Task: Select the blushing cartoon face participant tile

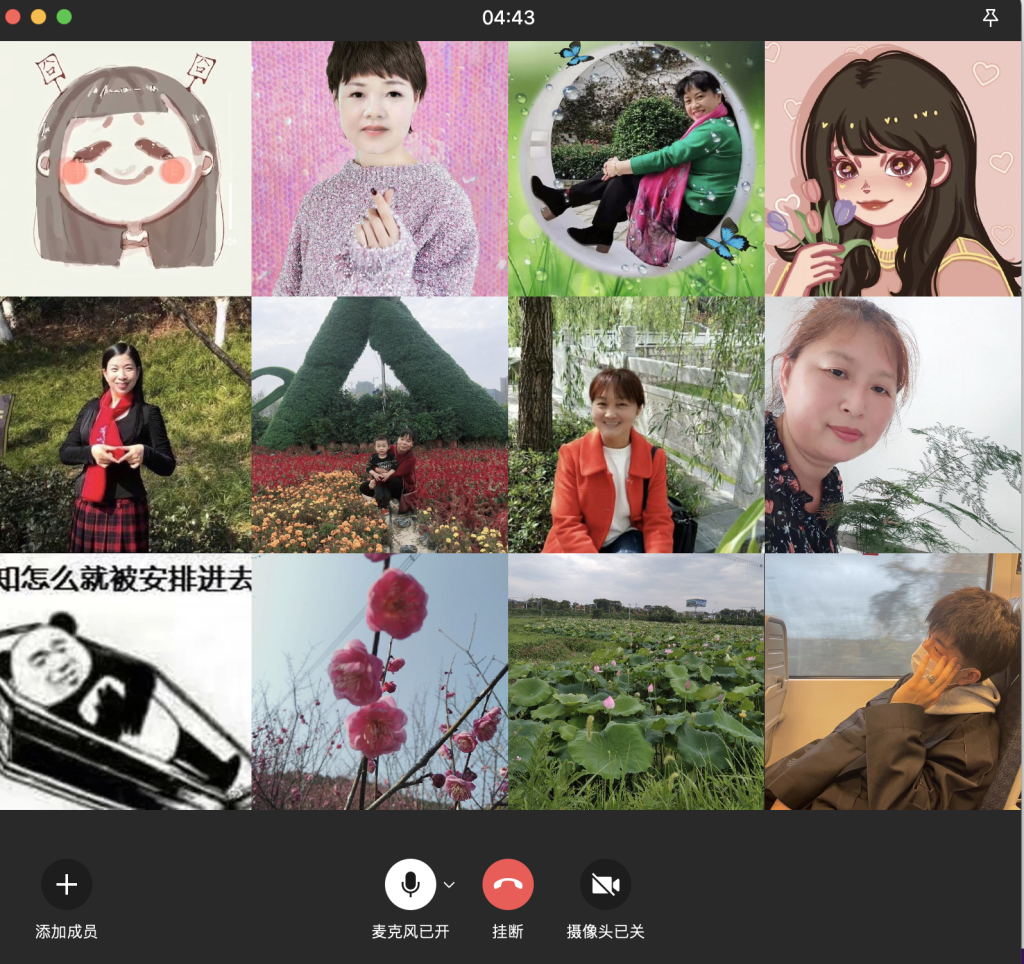Action: coord(125,168)
